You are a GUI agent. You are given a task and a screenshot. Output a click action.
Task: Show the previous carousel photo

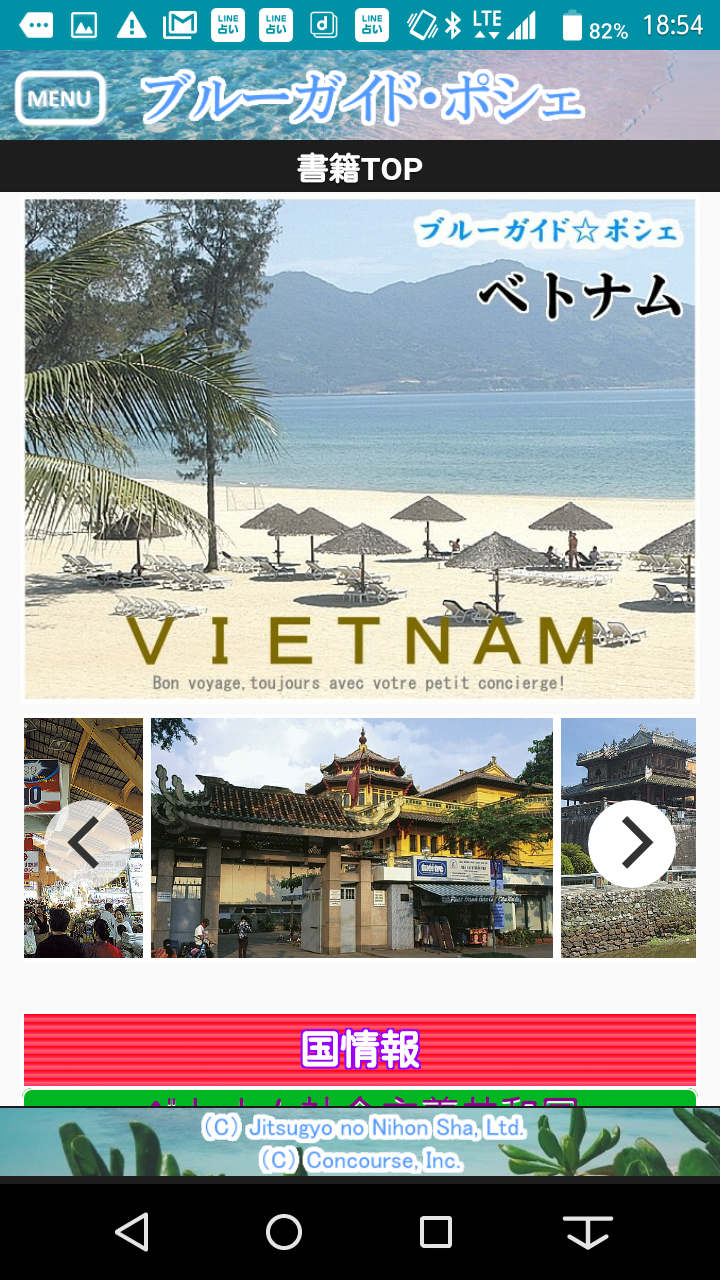click(87, 843)
